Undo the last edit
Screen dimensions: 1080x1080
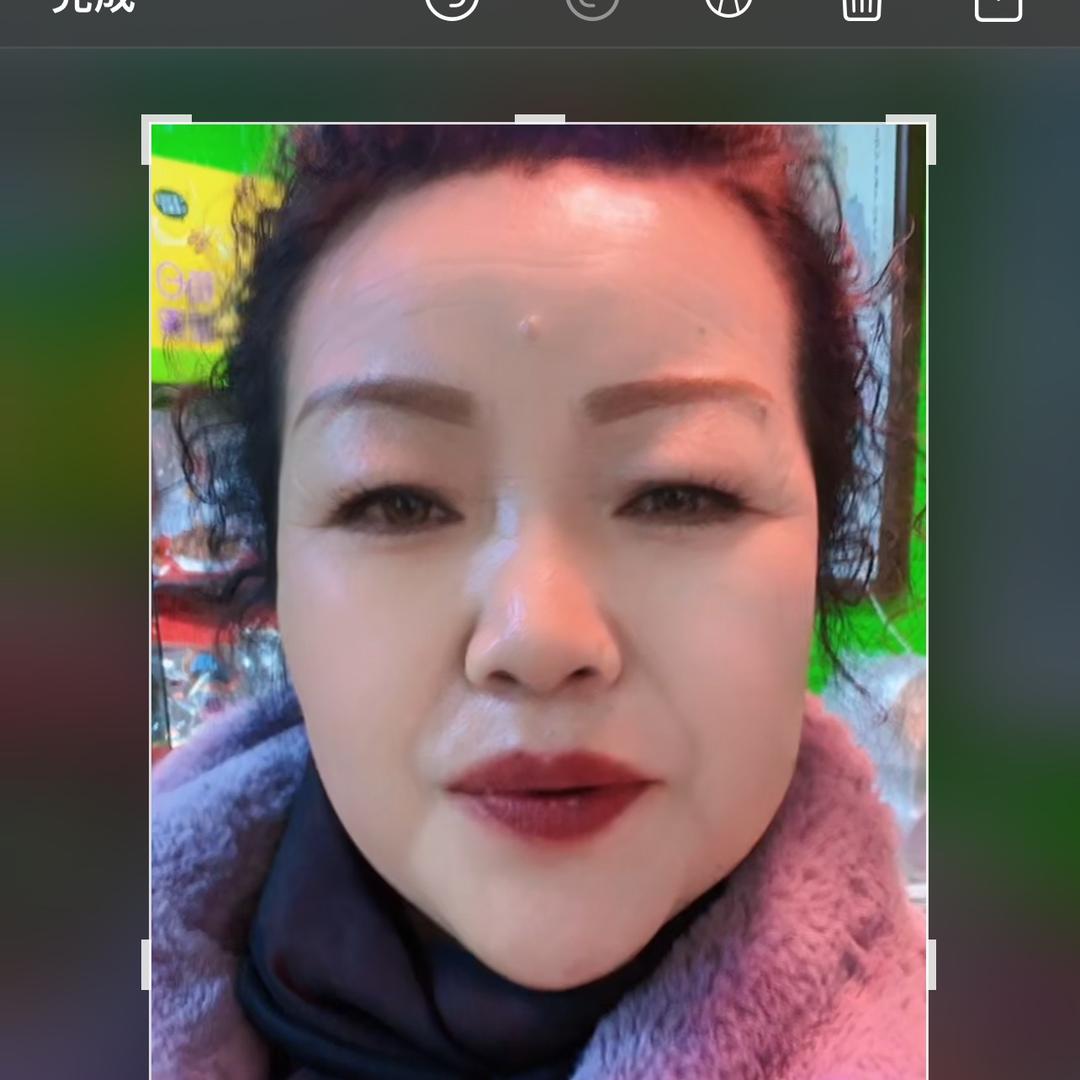452,6
